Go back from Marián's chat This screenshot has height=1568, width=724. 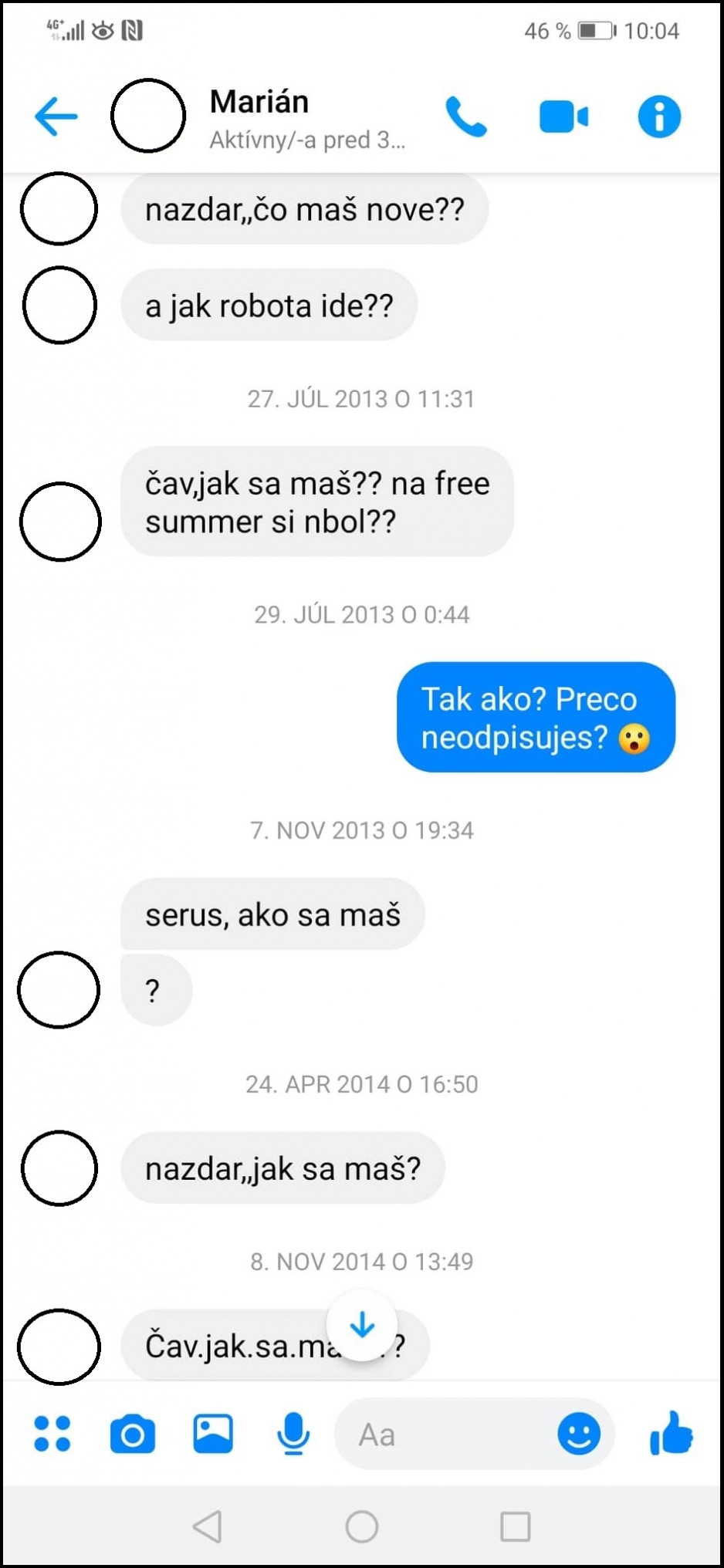pyautogui.click(x=56, y=117)
